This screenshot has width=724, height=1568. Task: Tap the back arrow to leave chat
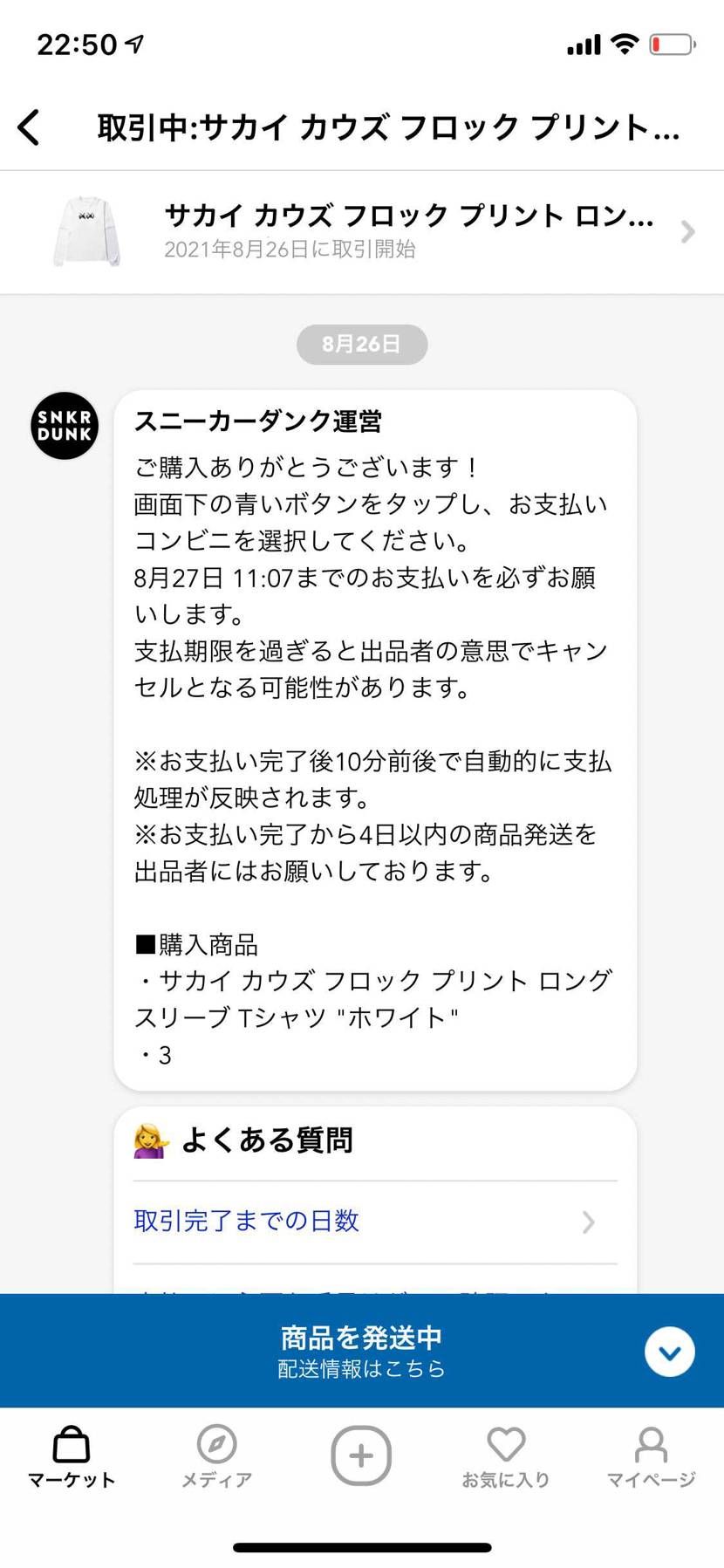pos(29,127)
